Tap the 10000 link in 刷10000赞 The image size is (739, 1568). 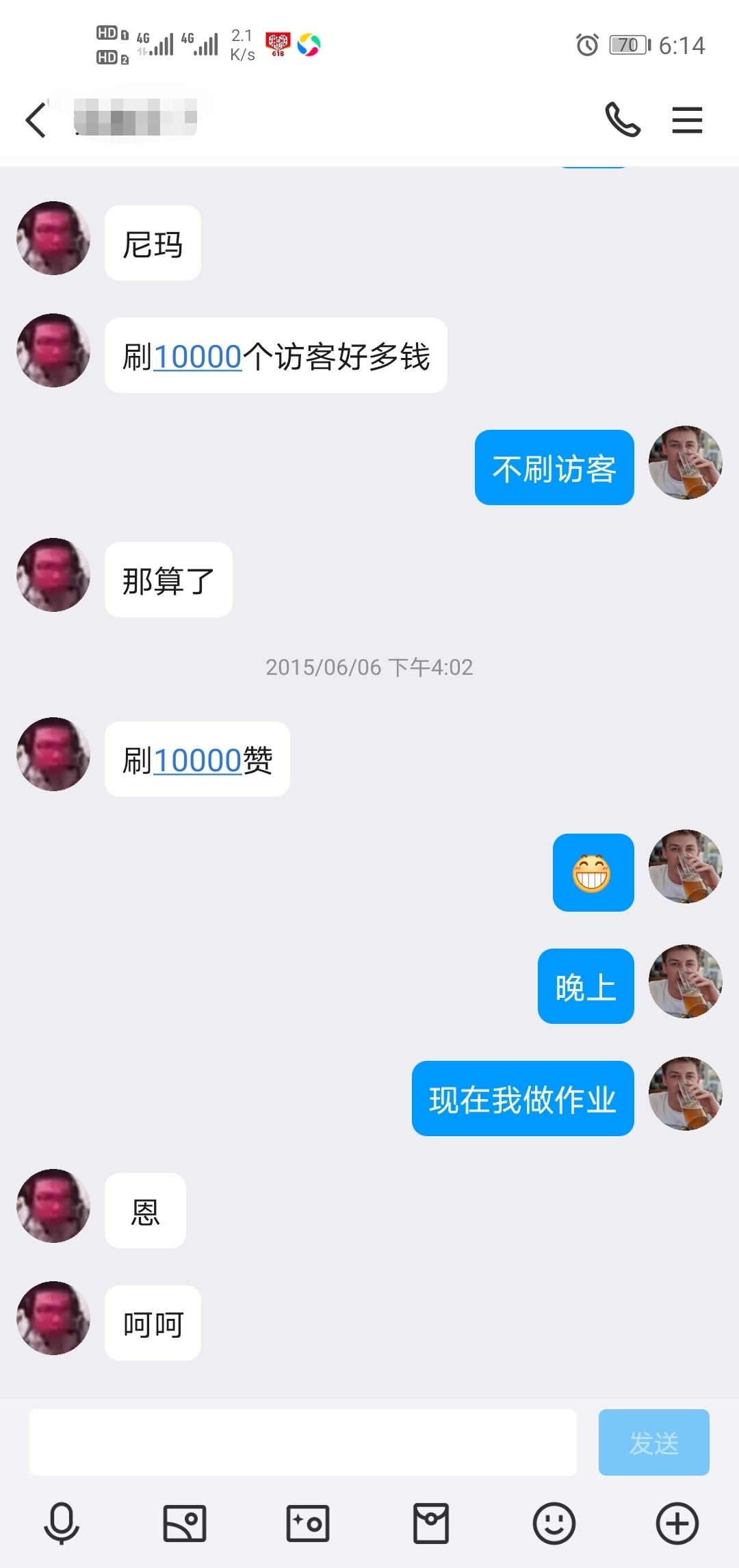click(x=198, y=760)
